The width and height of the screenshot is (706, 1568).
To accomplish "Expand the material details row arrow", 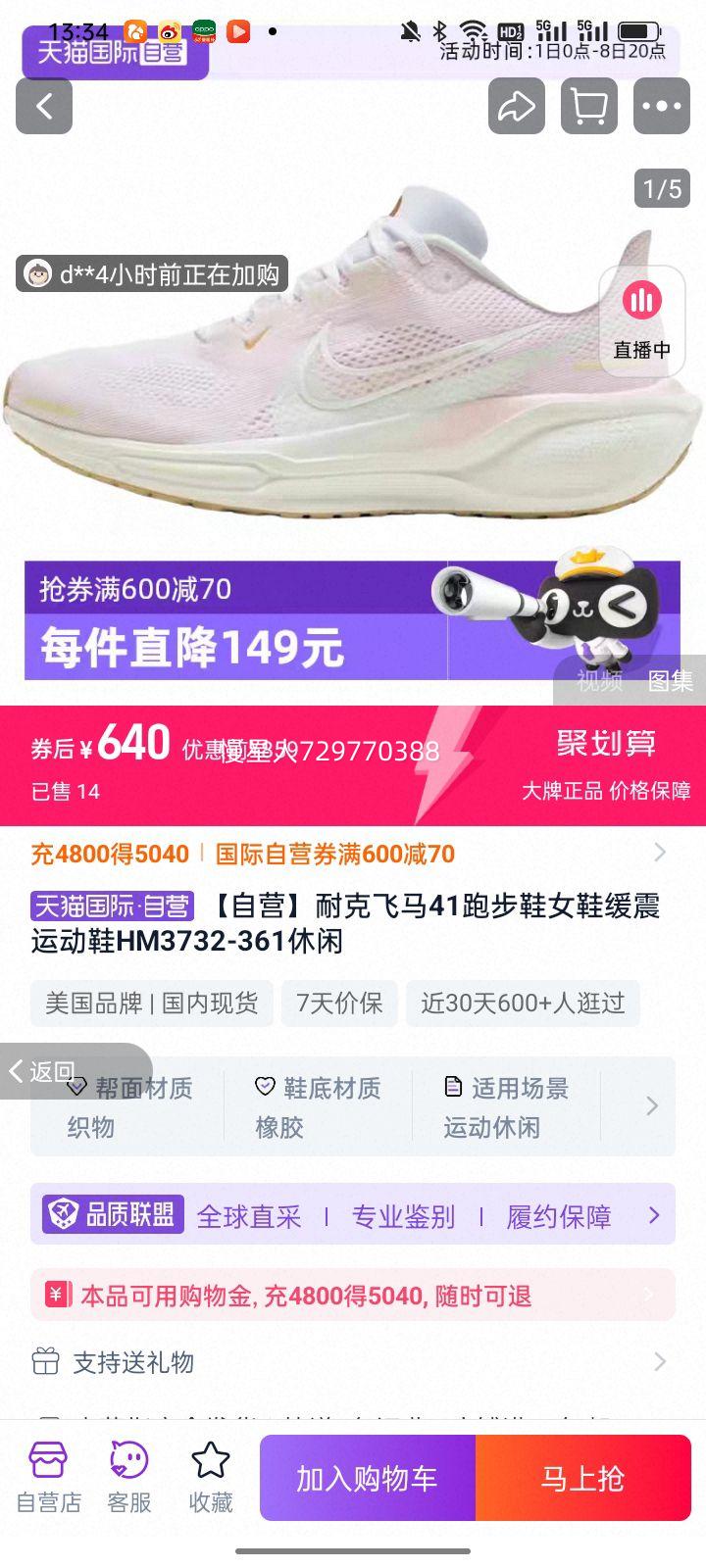I will pyautogui.click(x=652, y=1106).
